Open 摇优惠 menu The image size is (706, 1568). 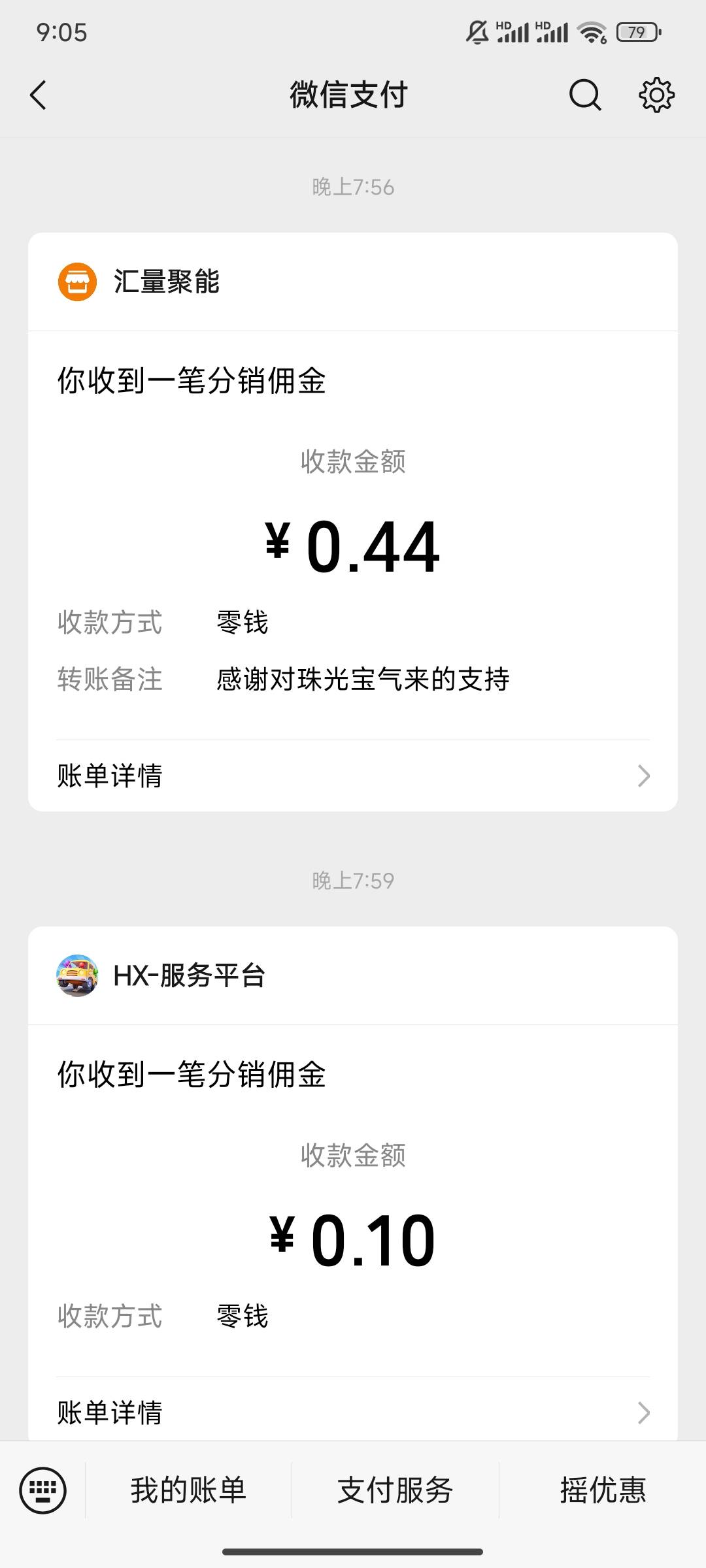(603, 1490)
